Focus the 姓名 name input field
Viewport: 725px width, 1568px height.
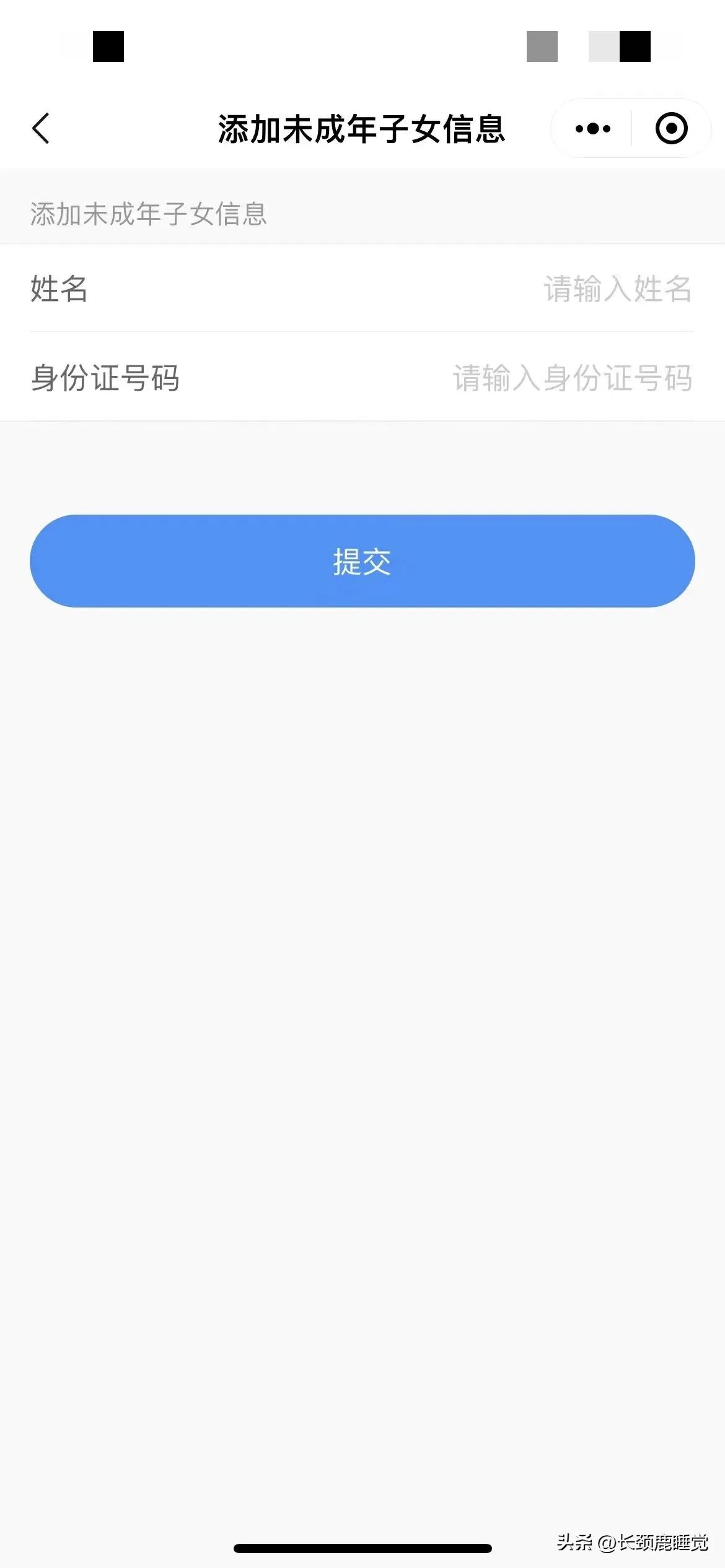coord(617,289)
